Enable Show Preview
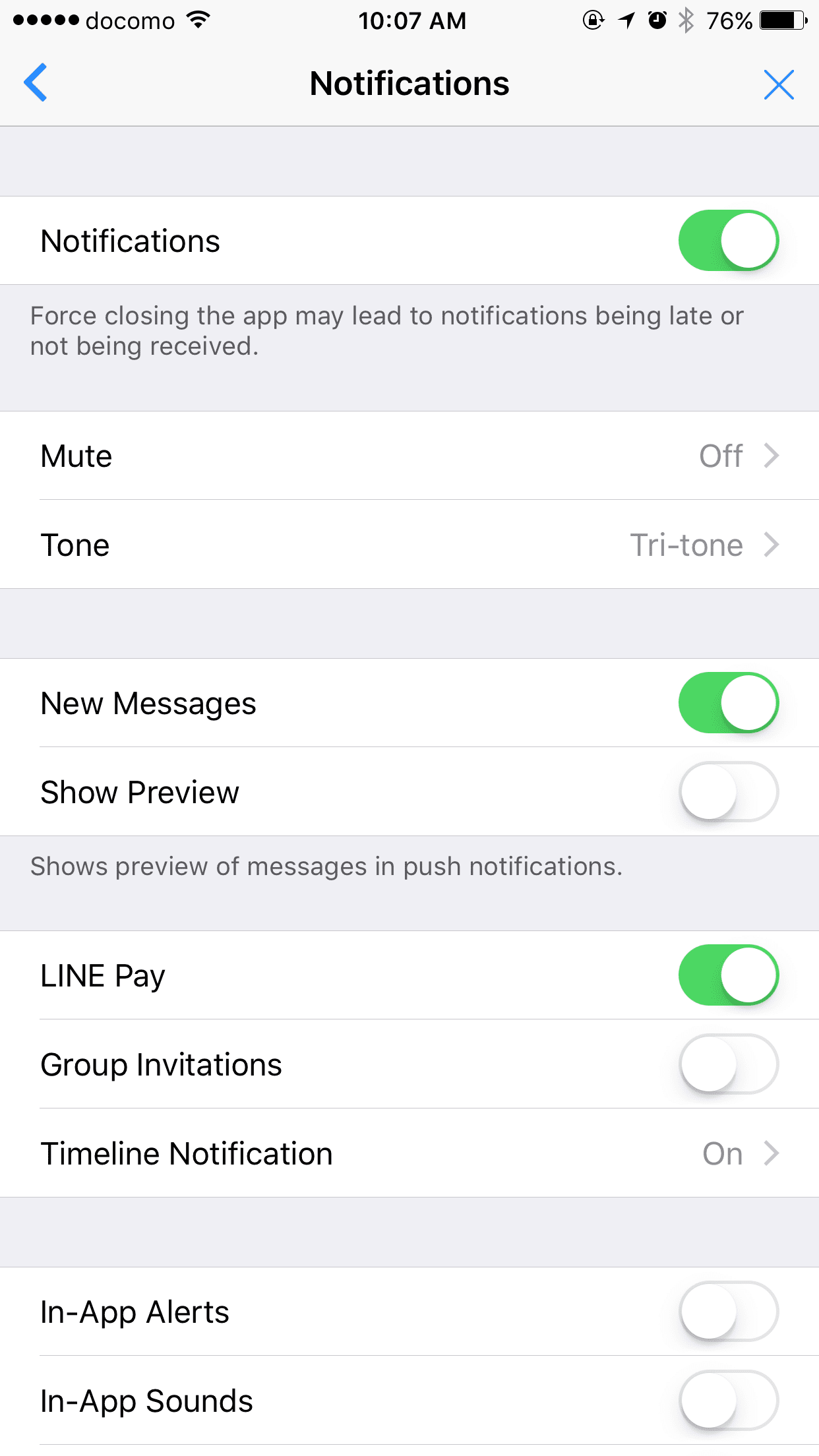Image resolution: width=819 pixels, height=1456 pixels. (x=729, y=792)
